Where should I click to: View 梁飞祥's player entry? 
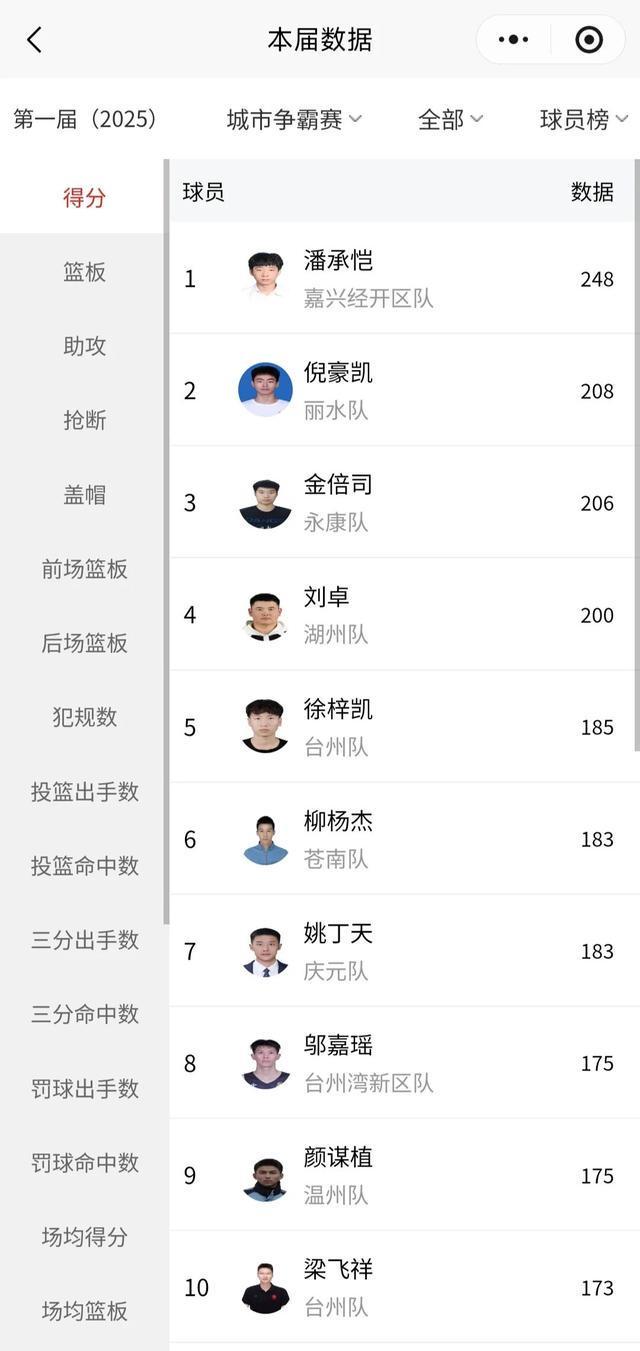coord(400,1287)
